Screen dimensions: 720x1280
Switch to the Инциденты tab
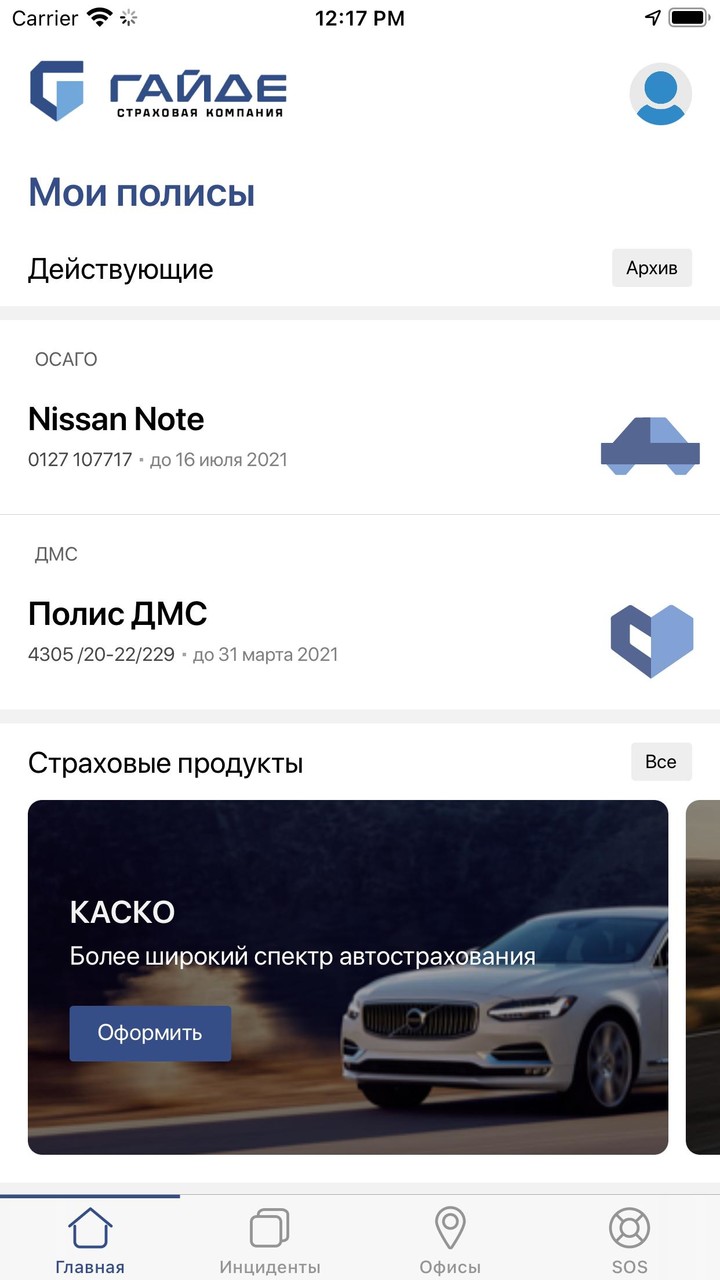pyautogui.click(x=268, y=1240)
